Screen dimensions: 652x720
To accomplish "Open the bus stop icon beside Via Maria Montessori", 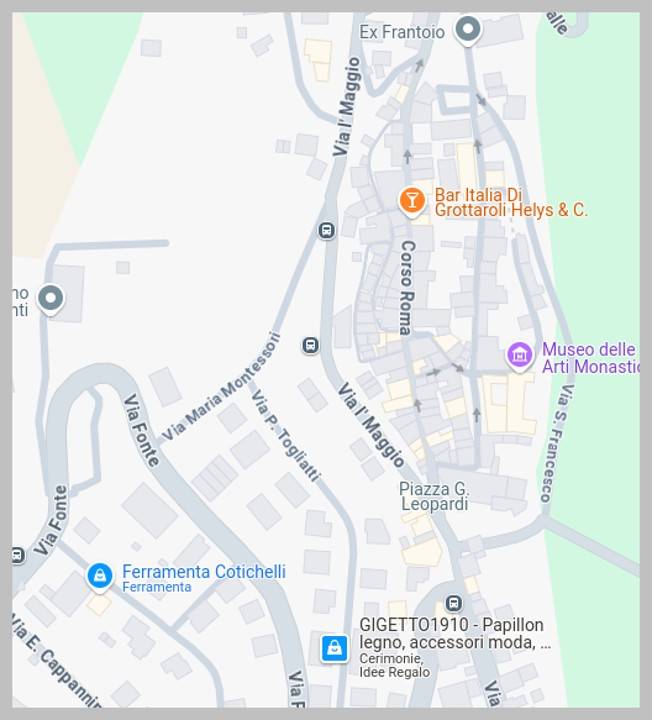I will pyautogui.click(x=311, y=345).
